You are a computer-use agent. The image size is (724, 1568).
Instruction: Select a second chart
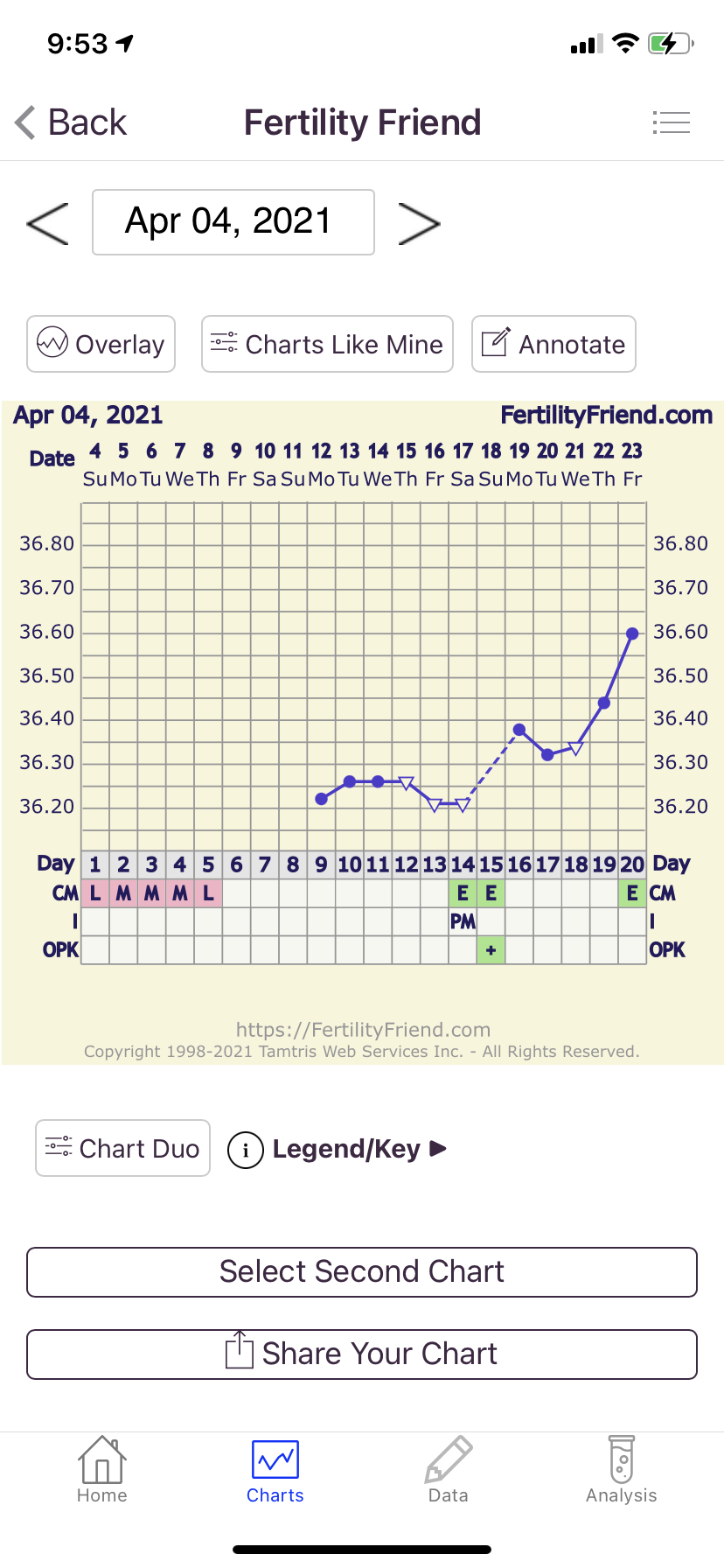pos(362,1271)
